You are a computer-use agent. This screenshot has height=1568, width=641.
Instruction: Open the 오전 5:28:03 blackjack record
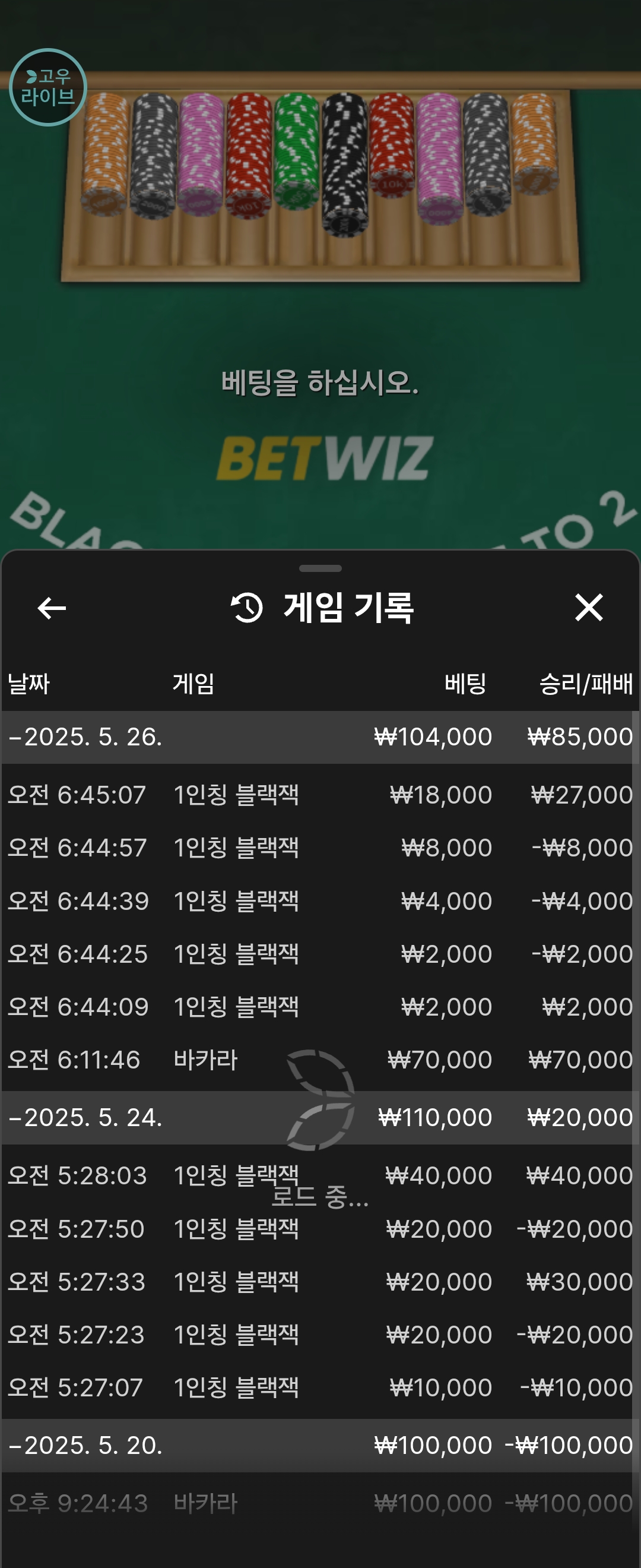pyautogui.click(x=320, y=1175)
